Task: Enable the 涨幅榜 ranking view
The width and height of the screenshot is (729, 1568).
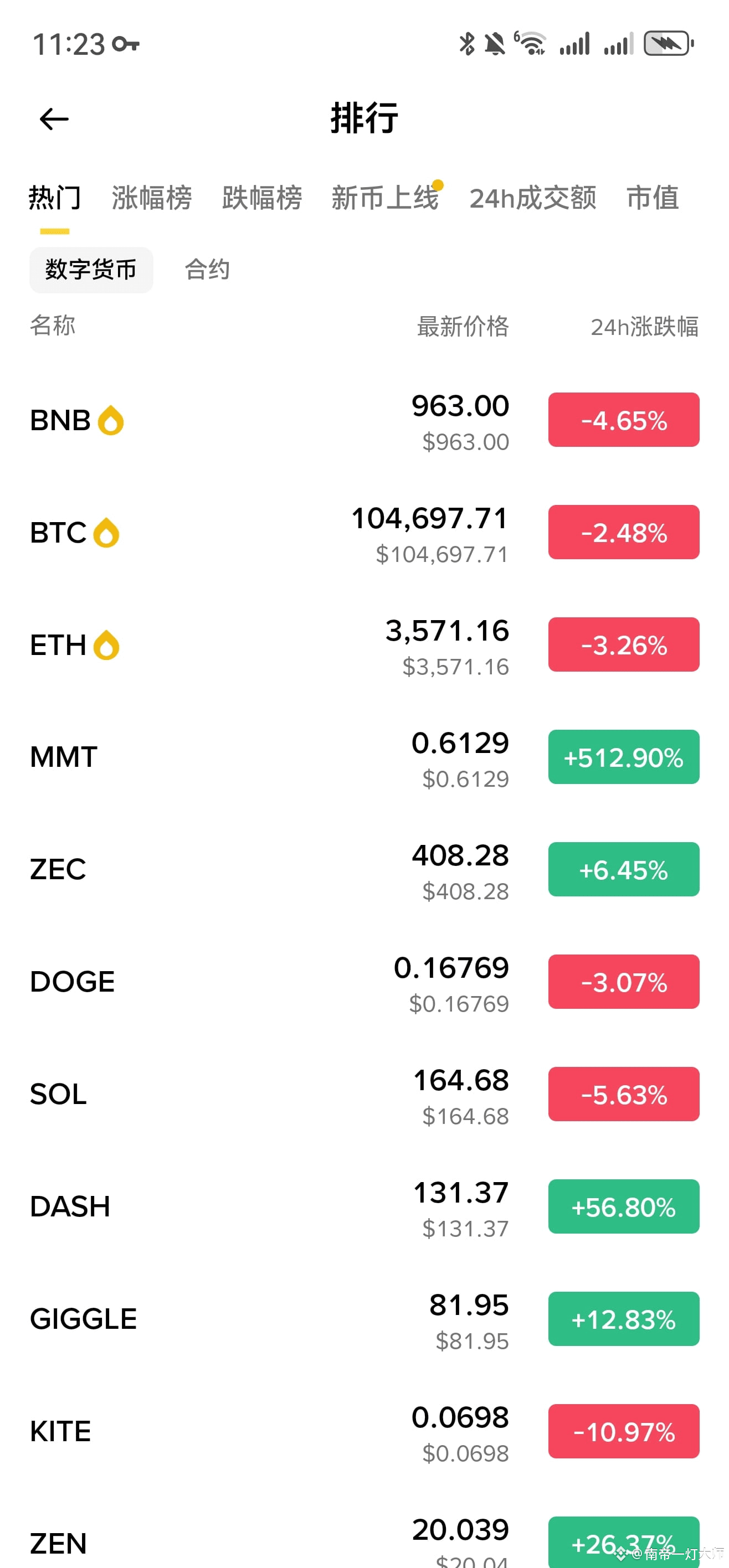Action: tap(151, 198)
